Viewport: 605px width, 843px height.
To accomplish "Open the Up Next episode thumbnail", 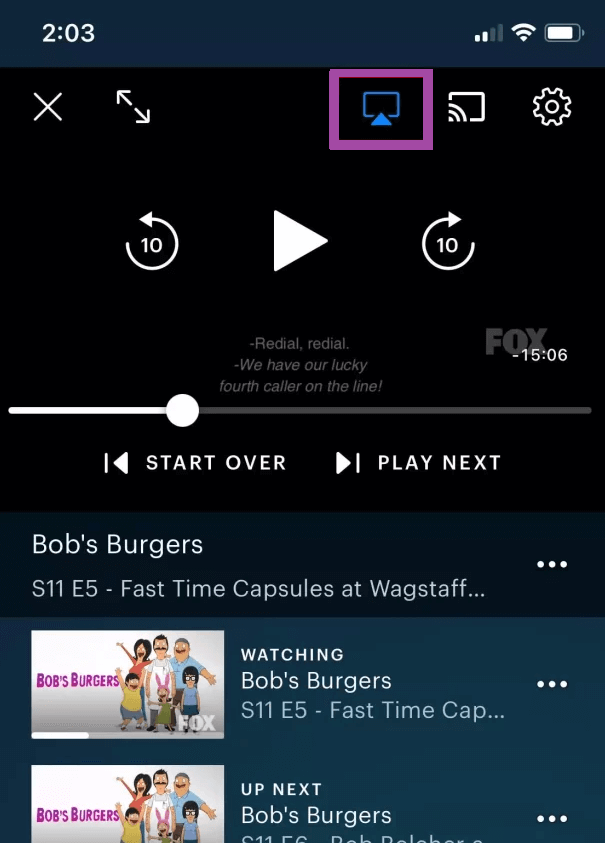I will [x=128, y=806].
